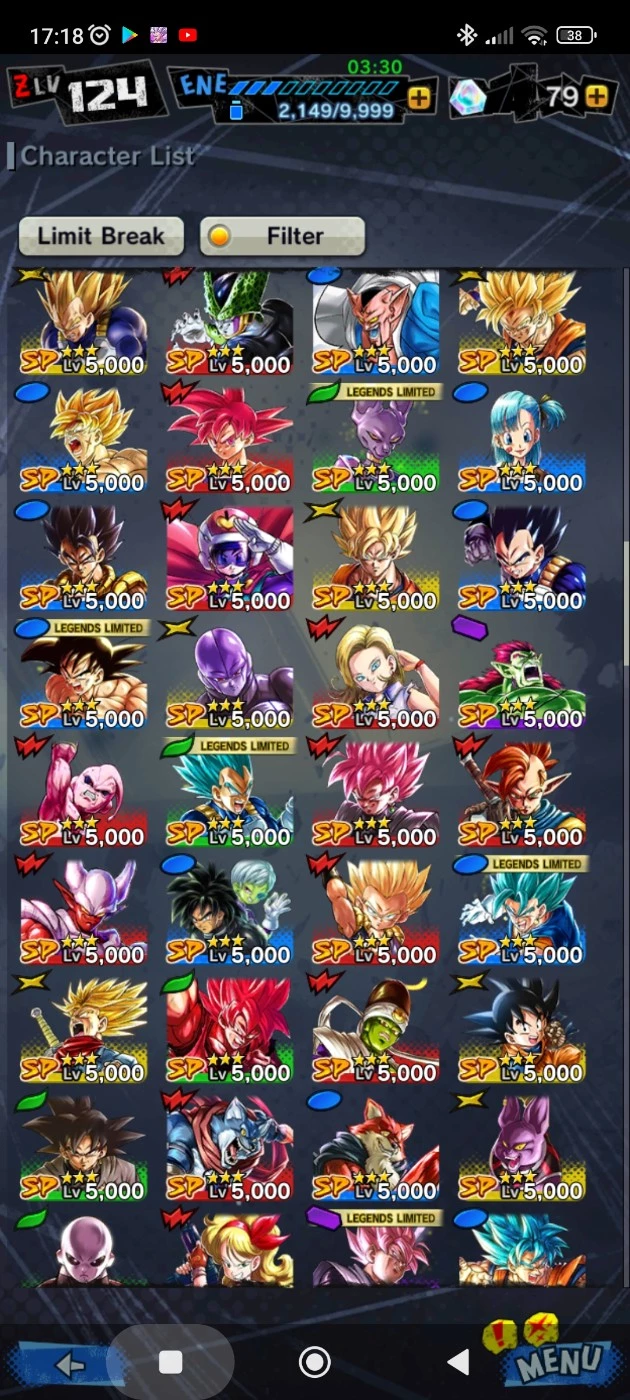Select Legends Limited Beerus
The width and height of the screenshot is (630, 1400).
[376, 440]
